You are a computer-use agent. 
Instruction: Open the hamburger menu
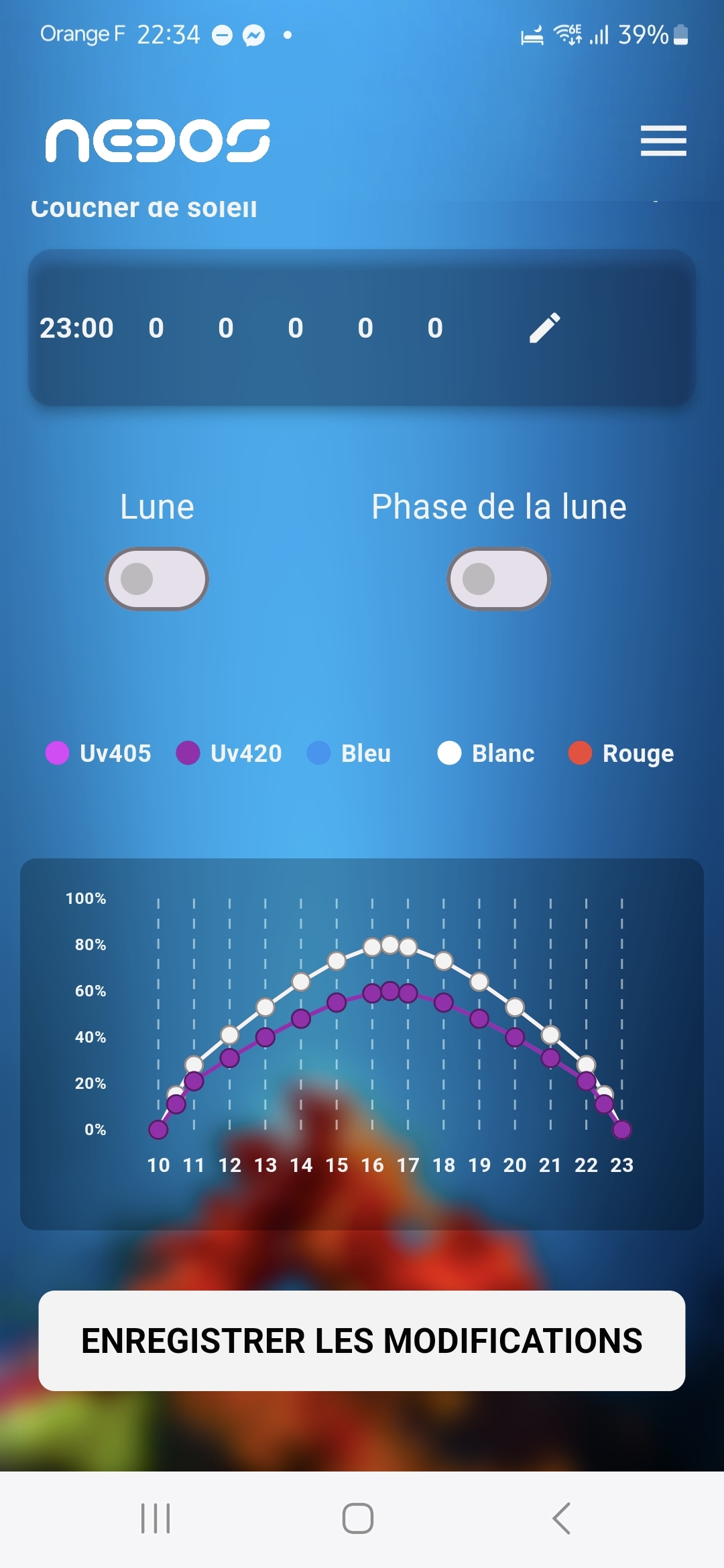663,141
